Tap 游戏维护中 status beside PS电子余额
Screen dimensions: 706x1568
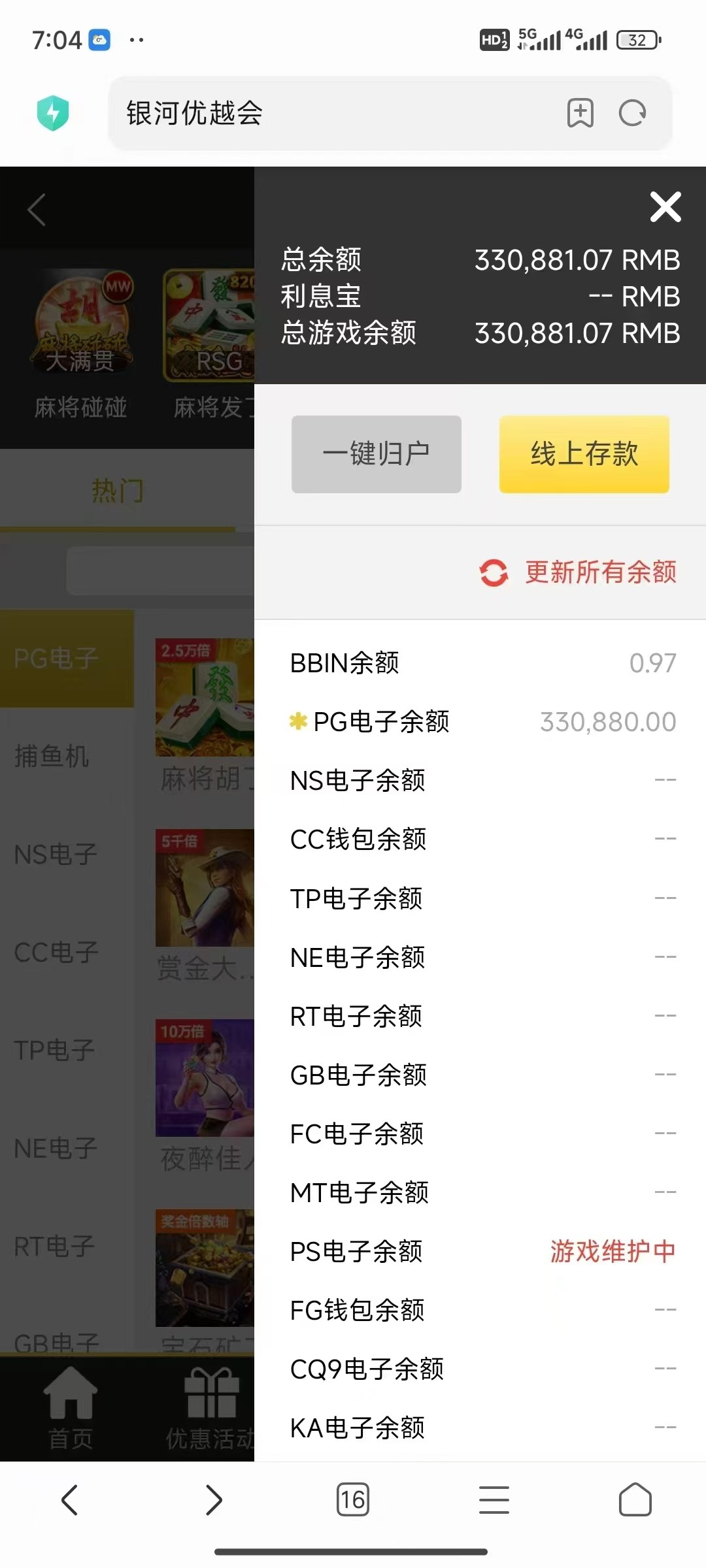click(x=613, y=1250)
